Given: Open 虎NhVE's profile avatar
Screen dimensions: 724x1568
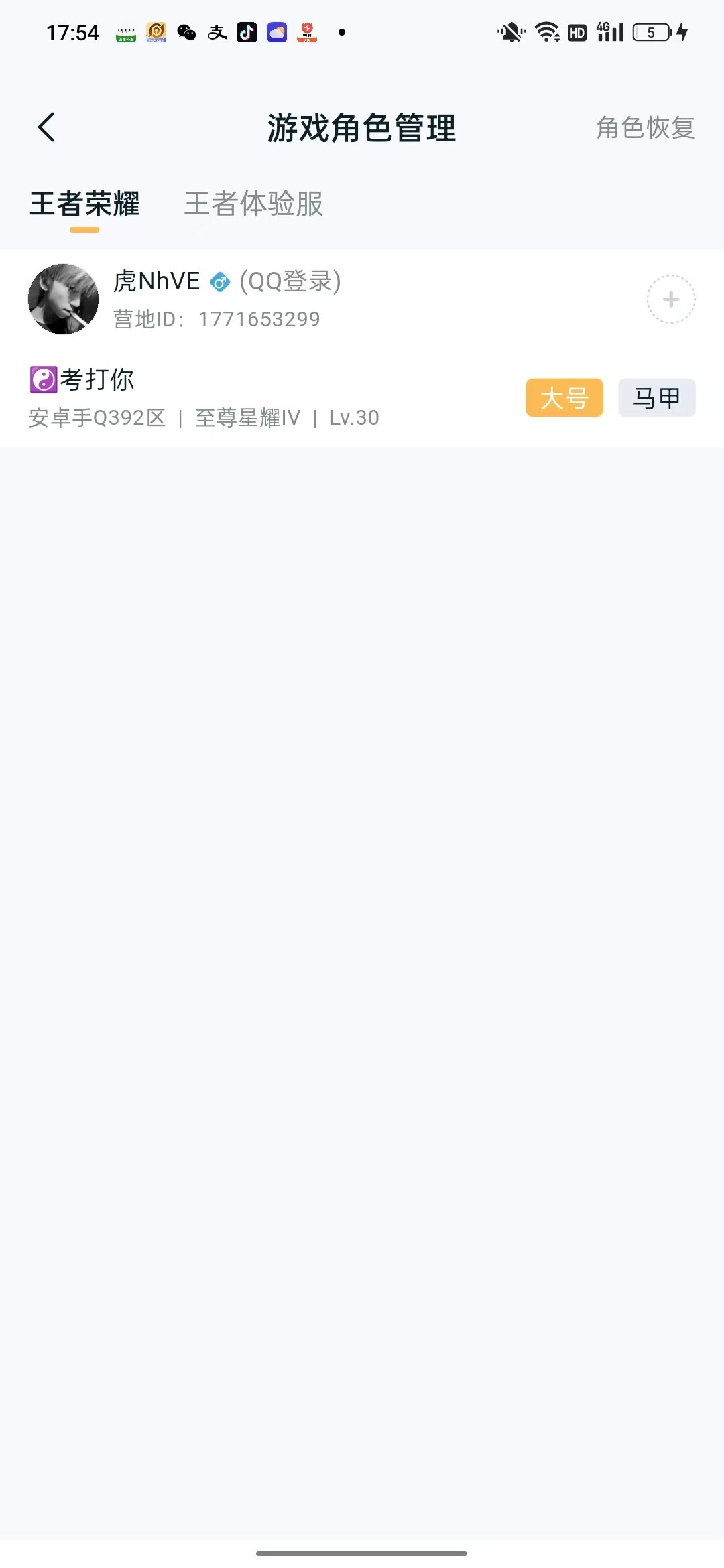Looking at the screenshot, I should (63, 299).
